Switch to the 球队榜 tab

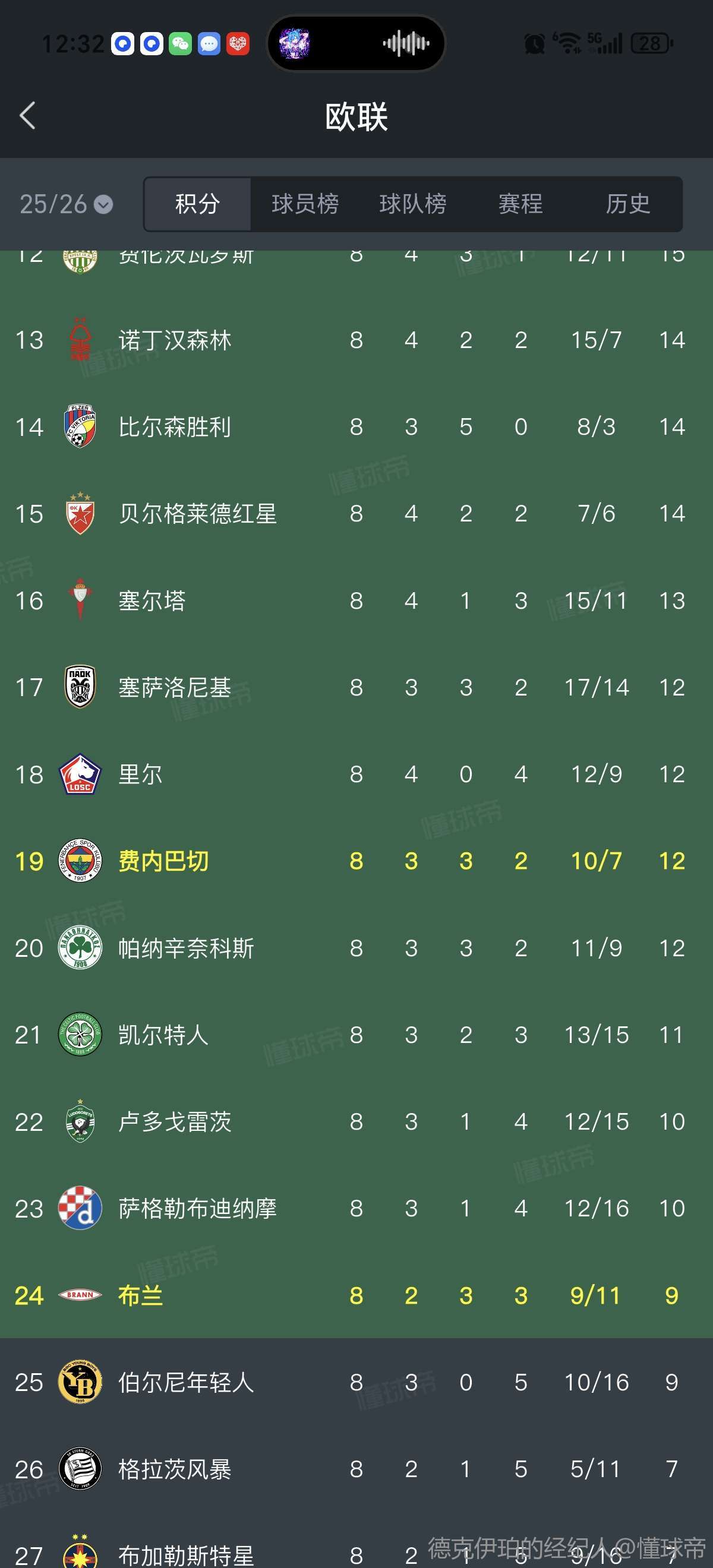[x=412, y=204]
